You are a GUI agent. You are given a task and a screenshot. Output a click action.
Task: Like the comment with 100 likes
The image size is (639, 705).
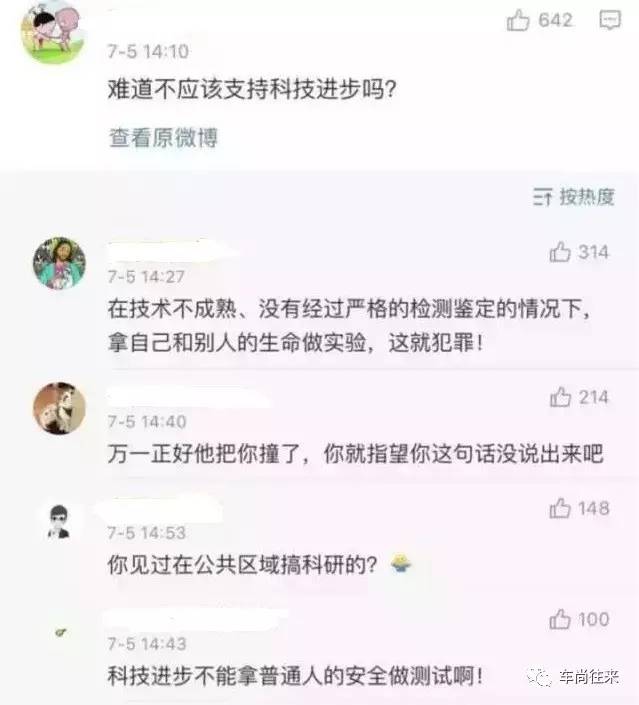(x=560, y=620)
